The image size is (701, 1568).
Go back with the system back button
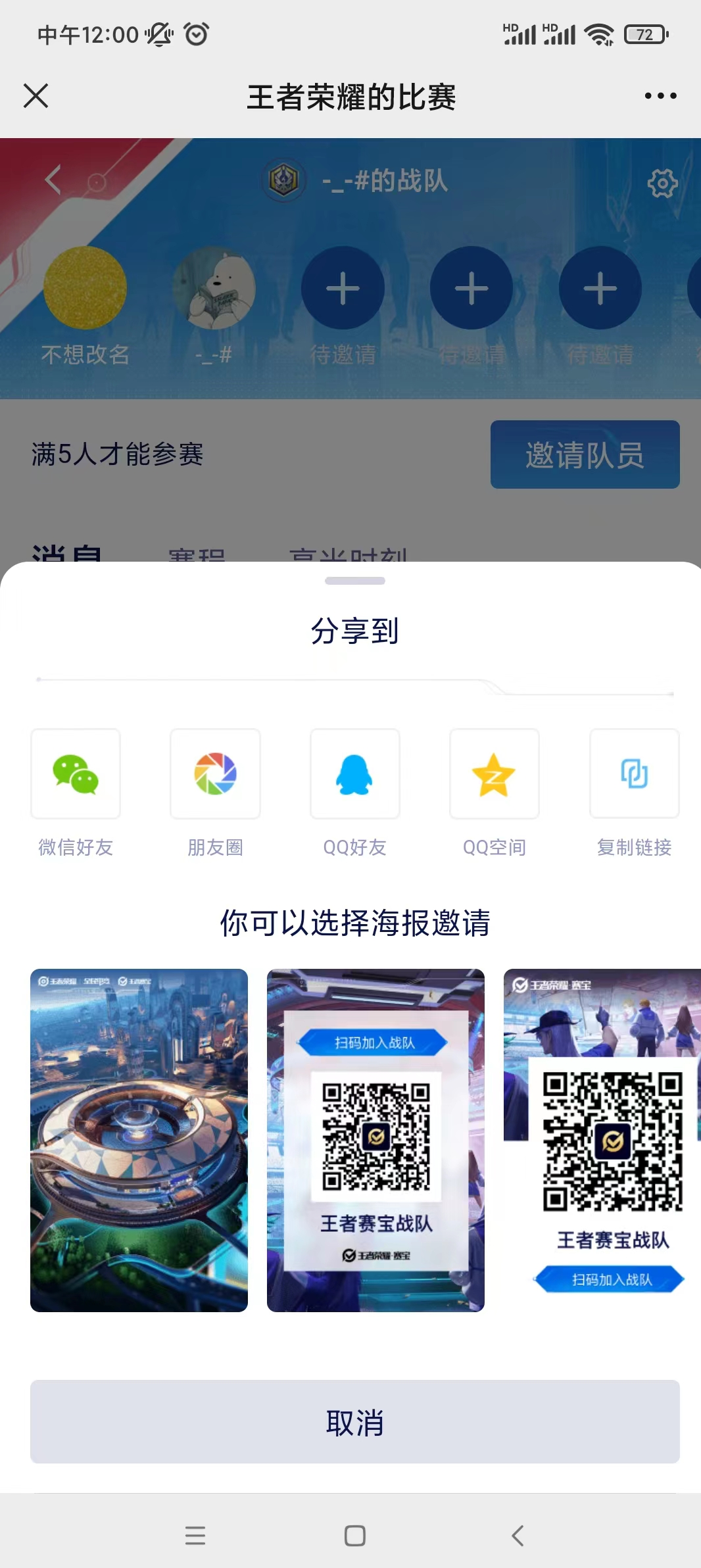518,1536
